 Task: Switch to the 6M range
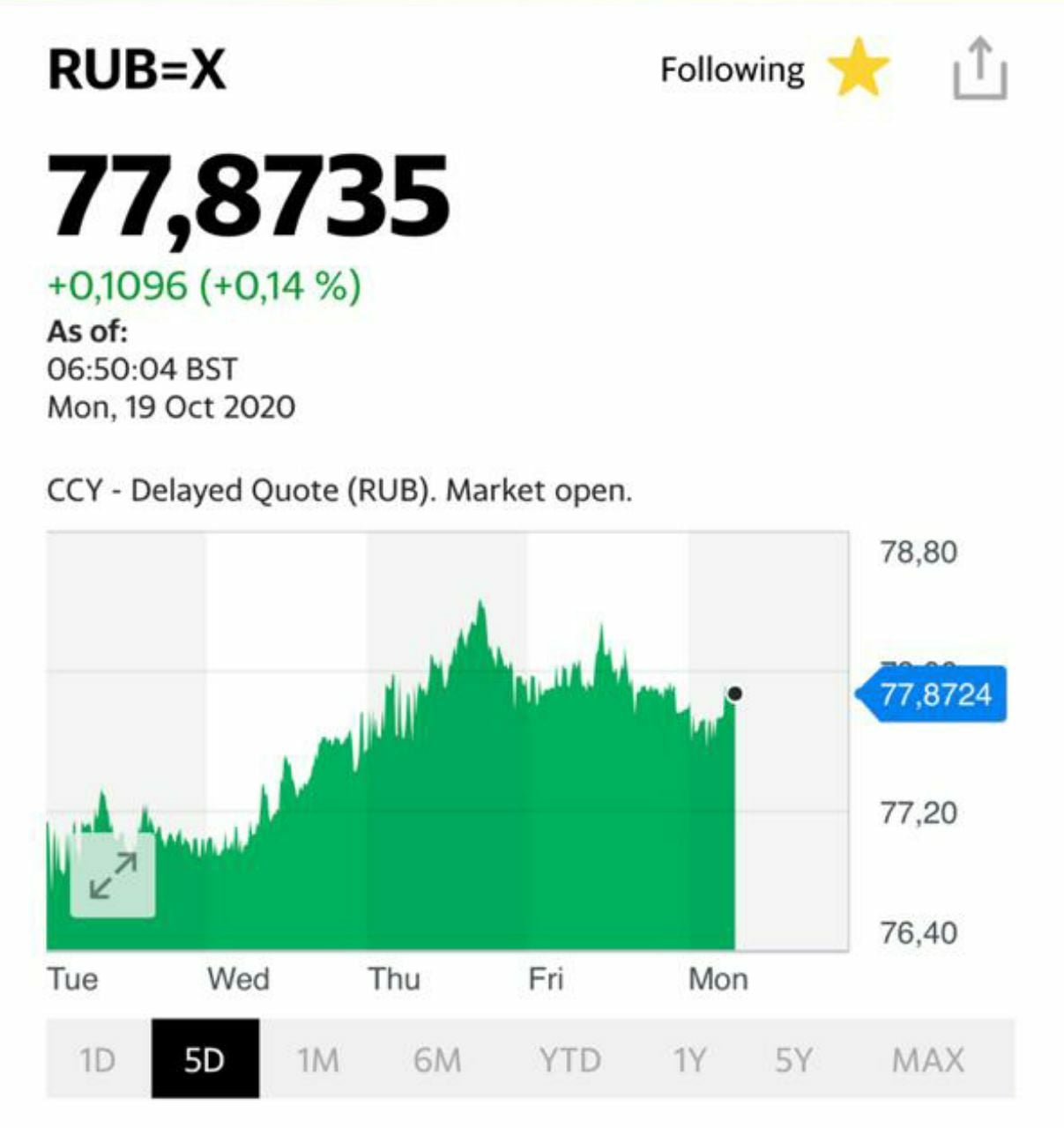[x=437, y=1059]
